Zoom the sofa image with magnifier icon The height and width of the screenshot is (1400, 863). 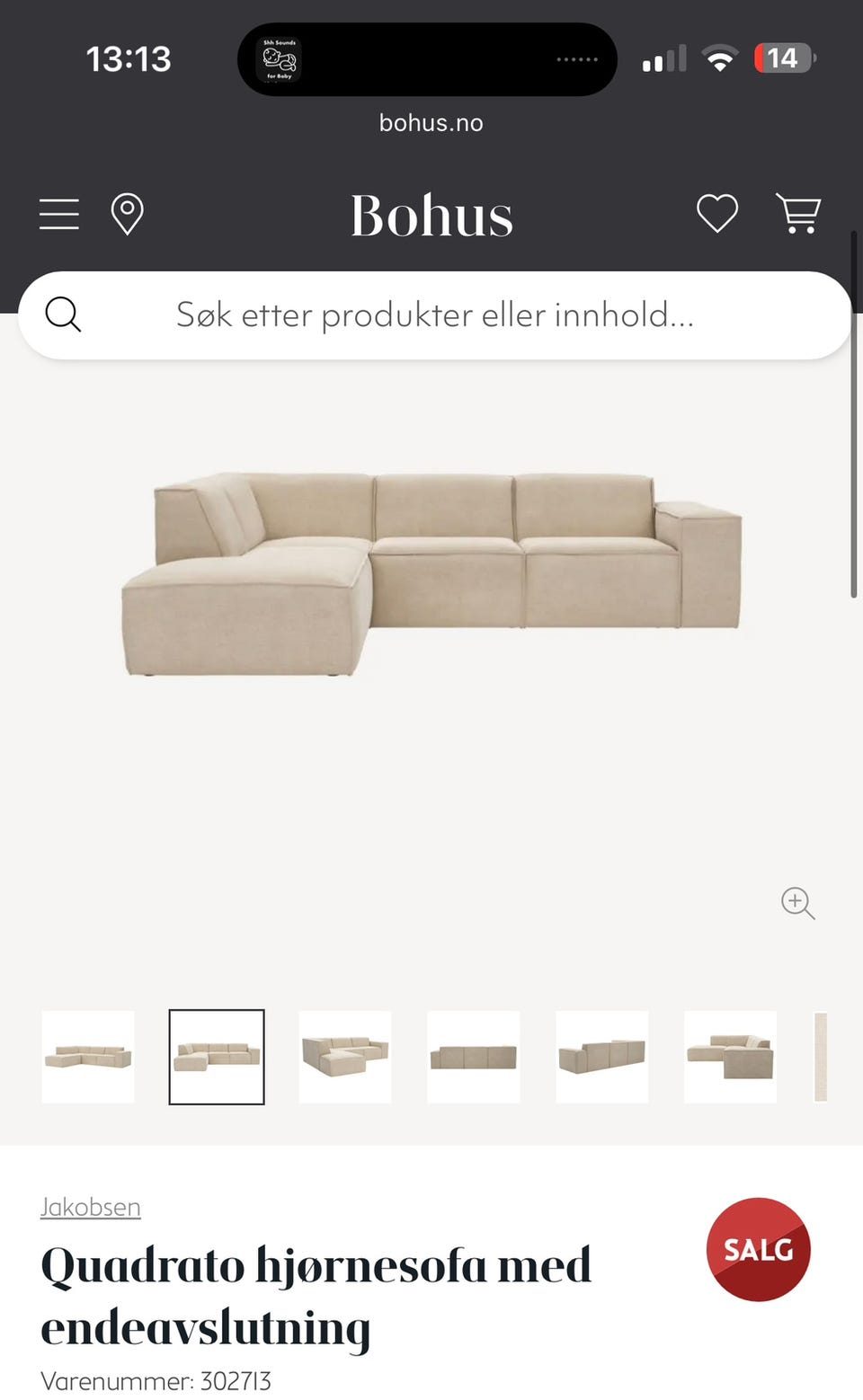click(797, 902)
